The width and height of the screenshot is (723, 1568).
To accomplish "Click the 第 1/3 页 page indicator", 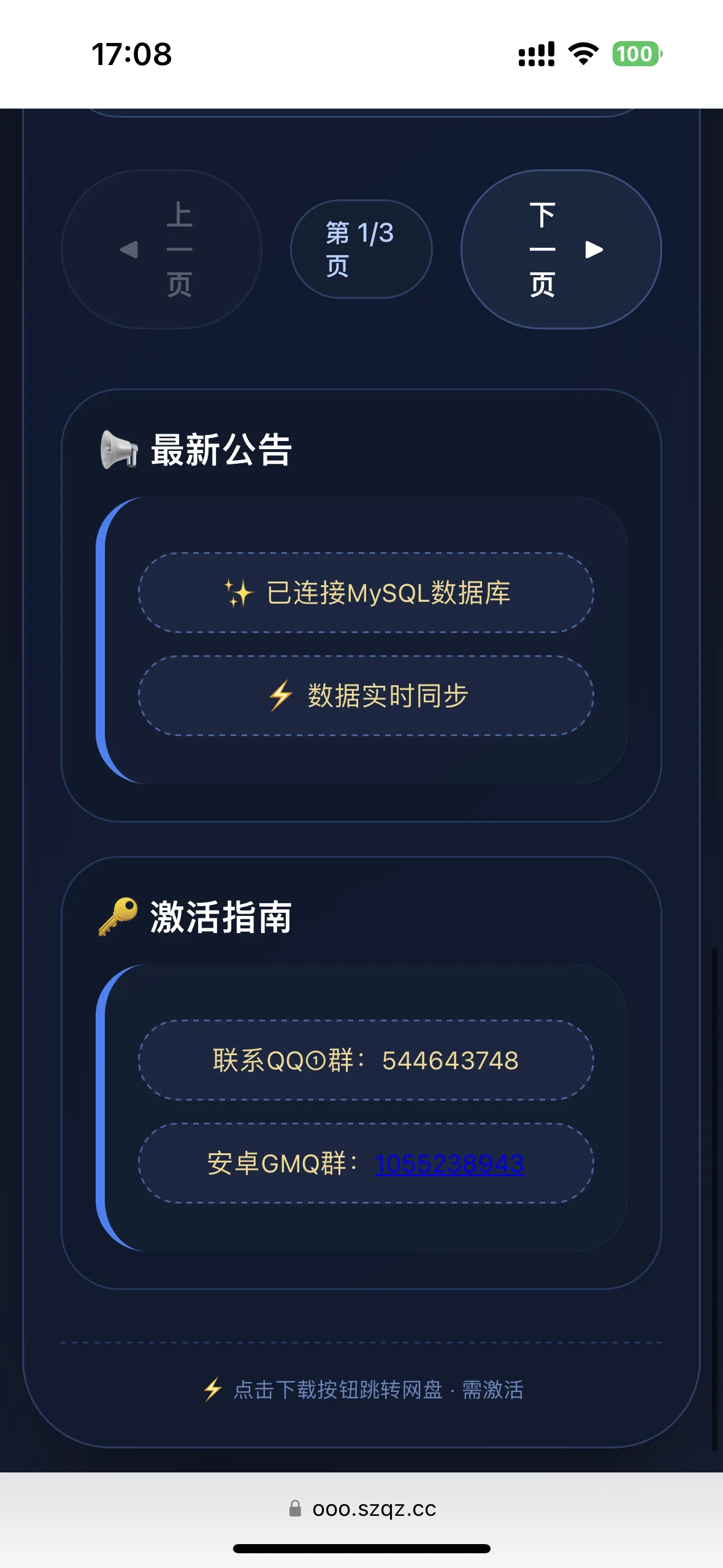I will (x=361, y=249).
